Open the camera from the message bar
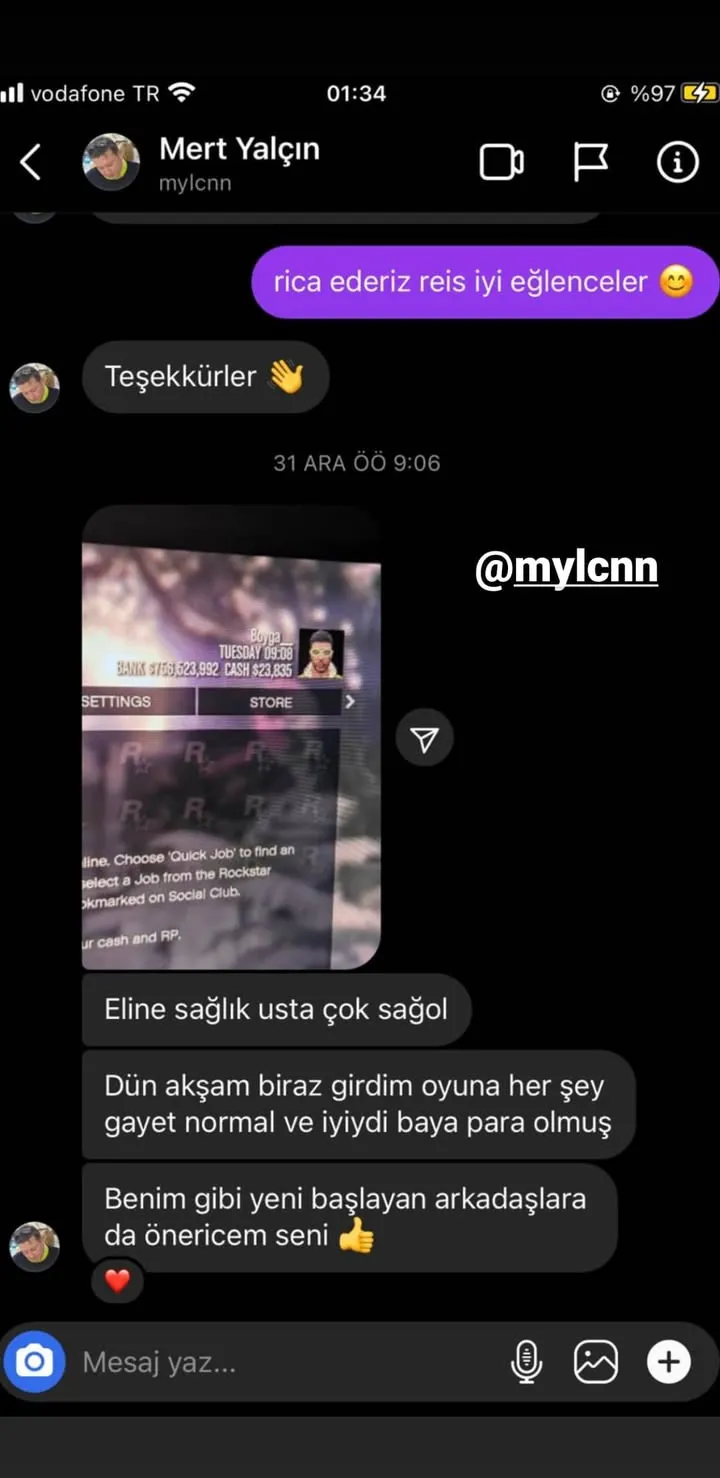 [35, 1361]
